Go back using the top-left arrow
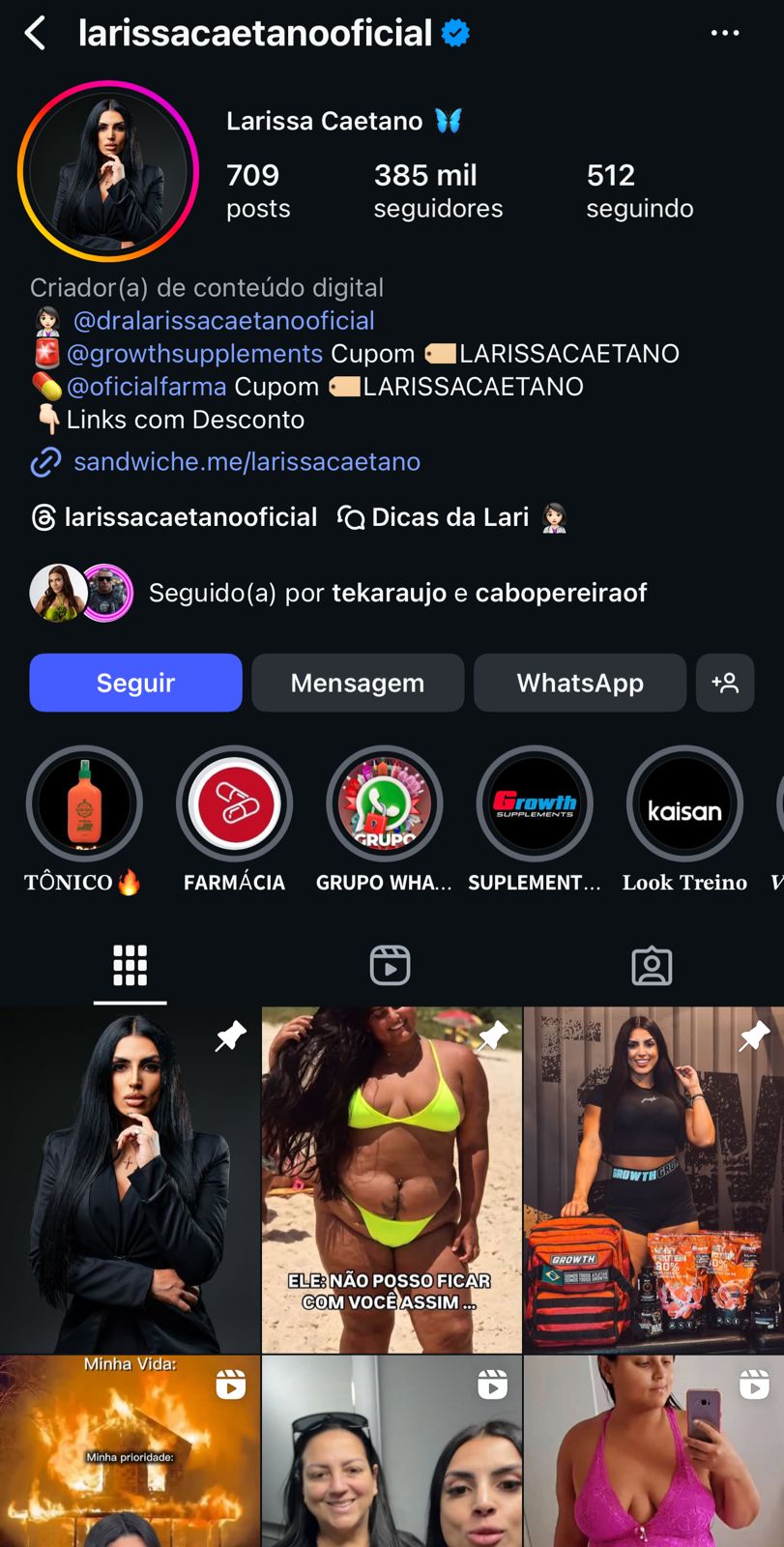 (35, 33)
